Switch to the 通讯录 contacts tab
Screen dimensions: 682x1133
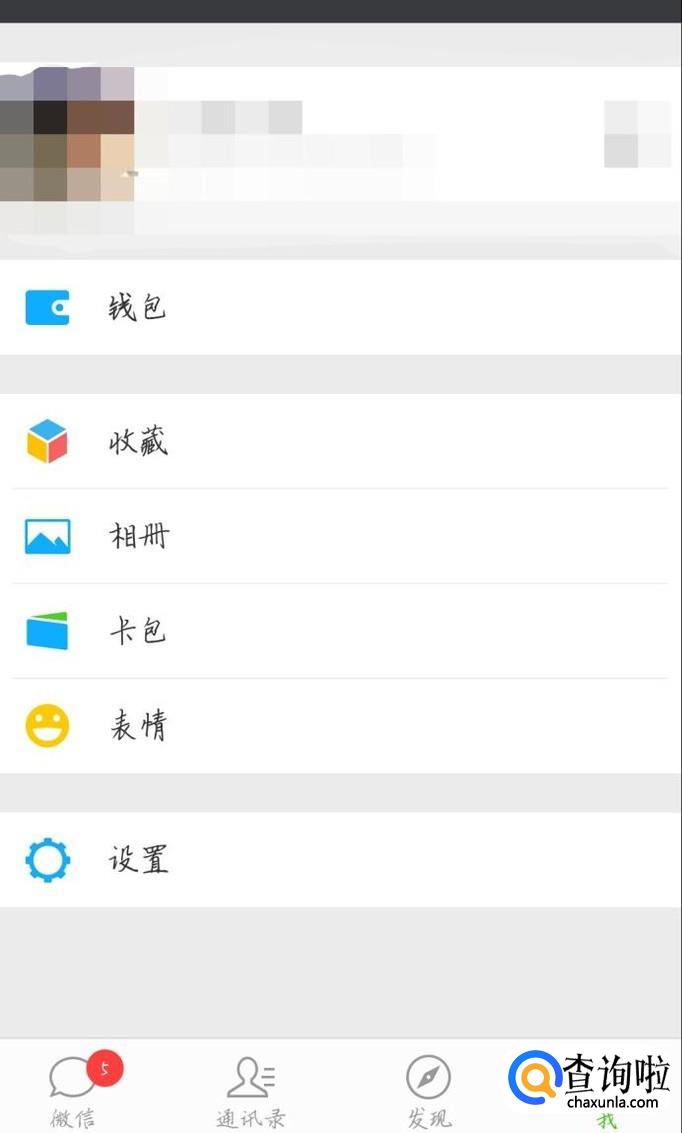tap(251, 1090)
